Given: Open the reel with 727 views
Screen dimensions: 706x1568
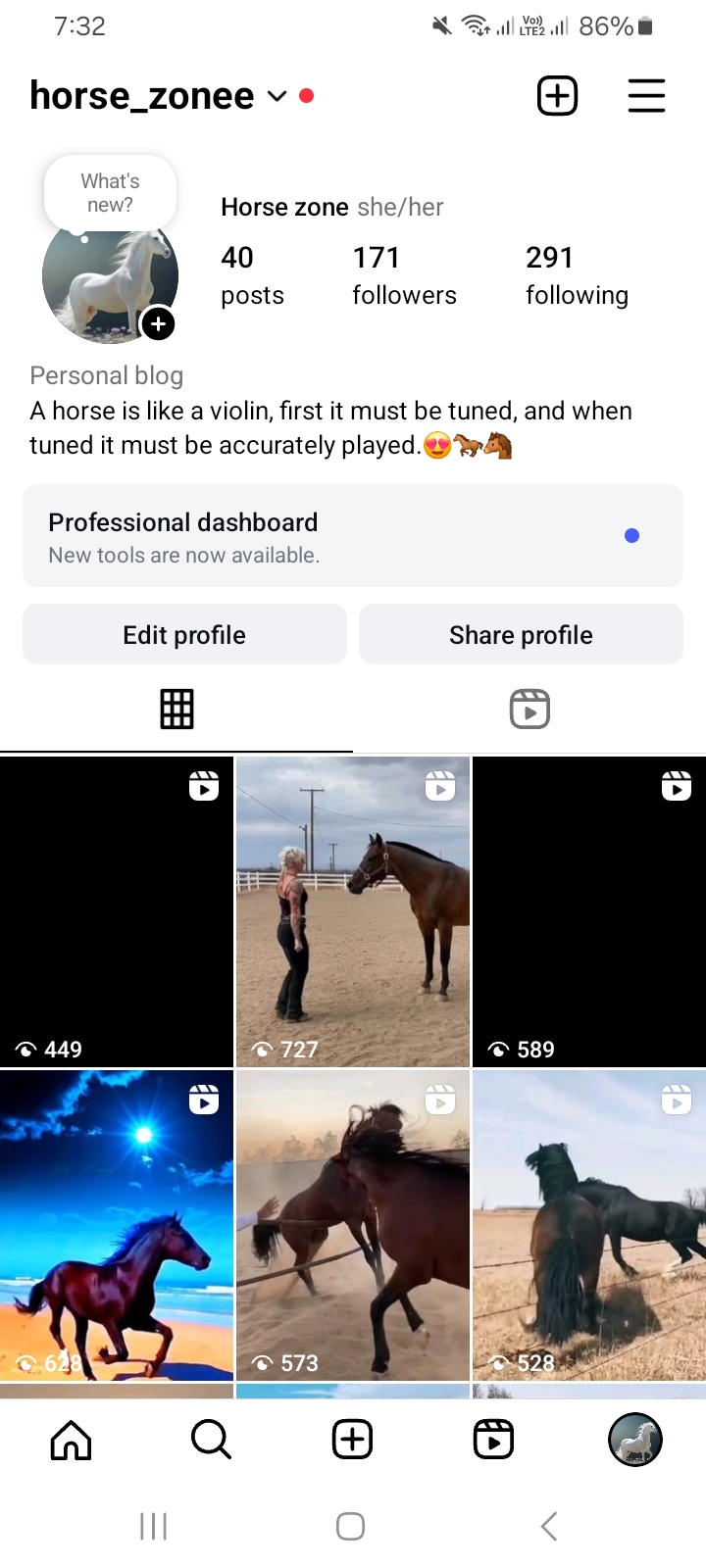Looking at the screenshot, I should point(352,911).
